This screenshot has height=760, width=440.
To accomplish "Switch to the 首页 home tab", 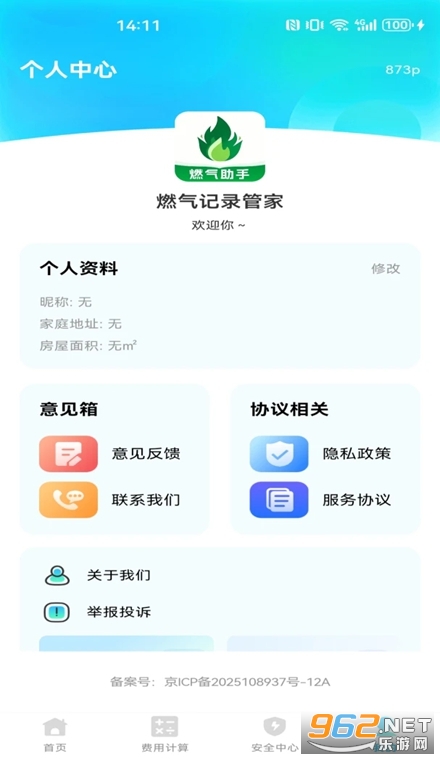I will click(x=55, y=735).
